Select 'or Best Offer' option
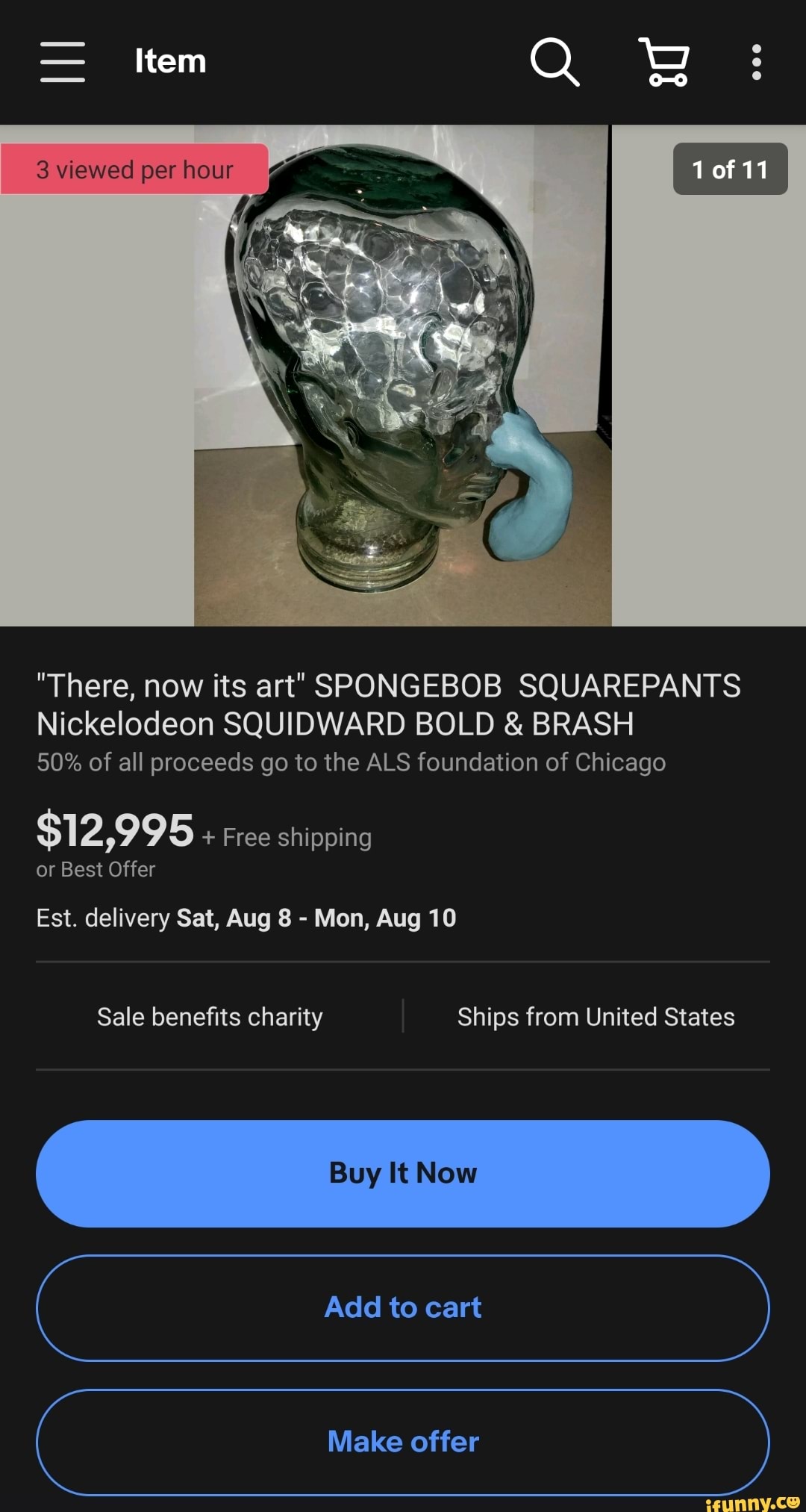 pyautogui.click(x=96, y=868)
